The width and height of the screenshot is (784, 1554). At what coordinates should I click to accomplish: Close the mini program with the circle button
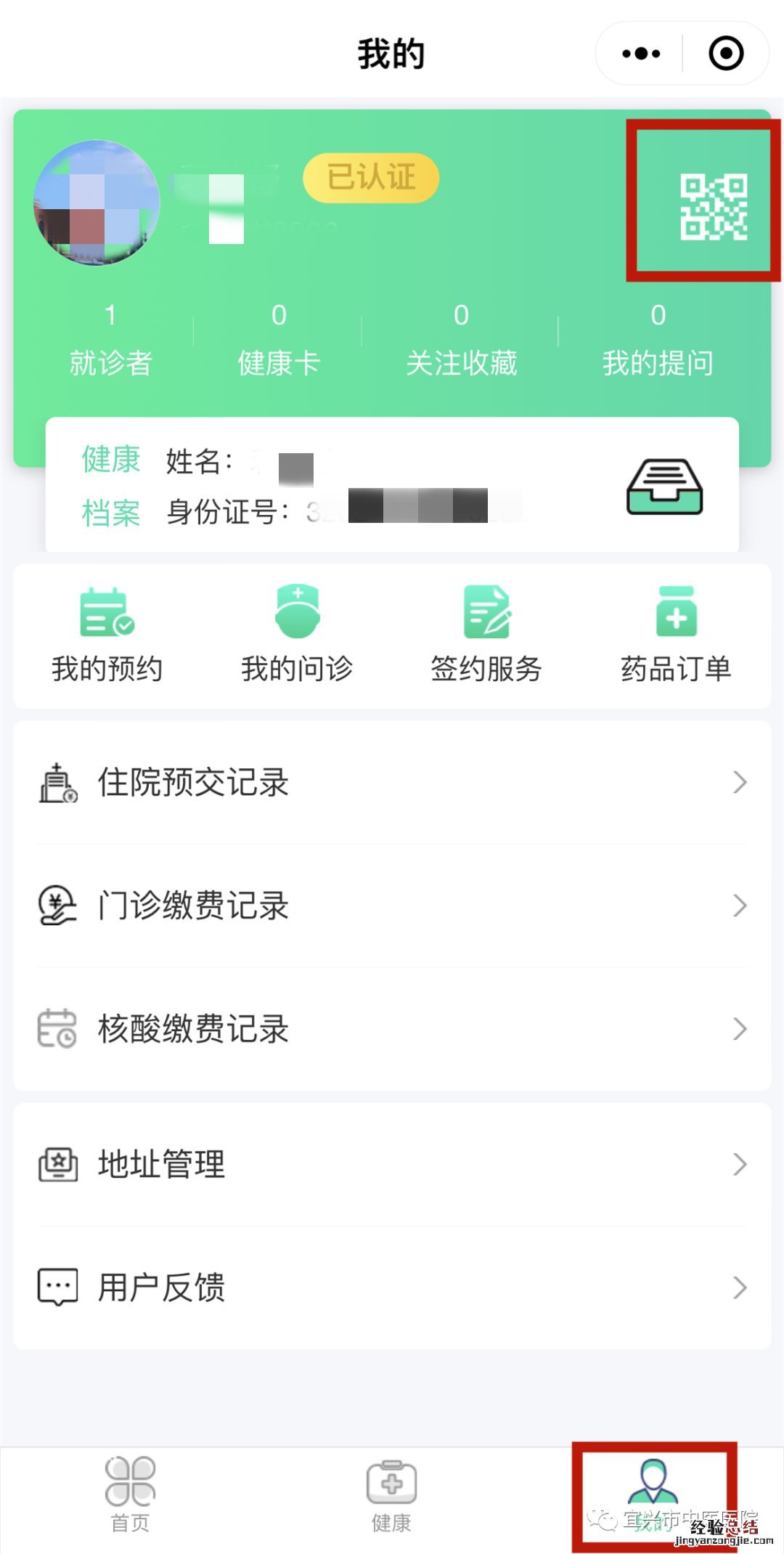tap(725, 54)
